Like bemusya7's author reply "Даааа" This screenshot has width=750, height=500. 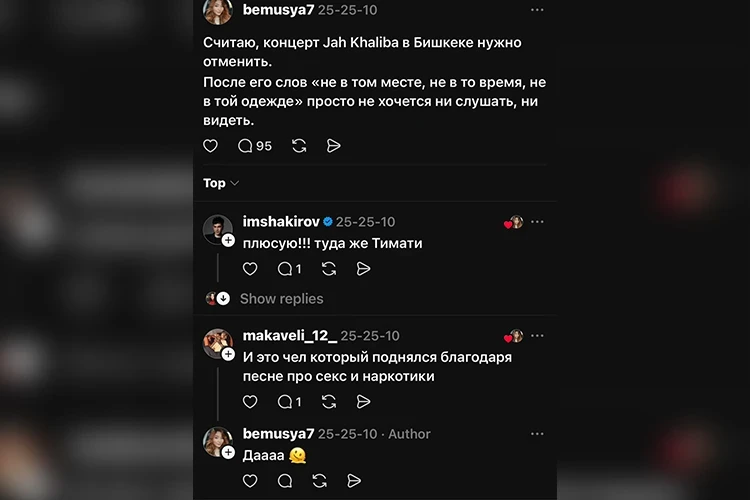click(250, 481)
